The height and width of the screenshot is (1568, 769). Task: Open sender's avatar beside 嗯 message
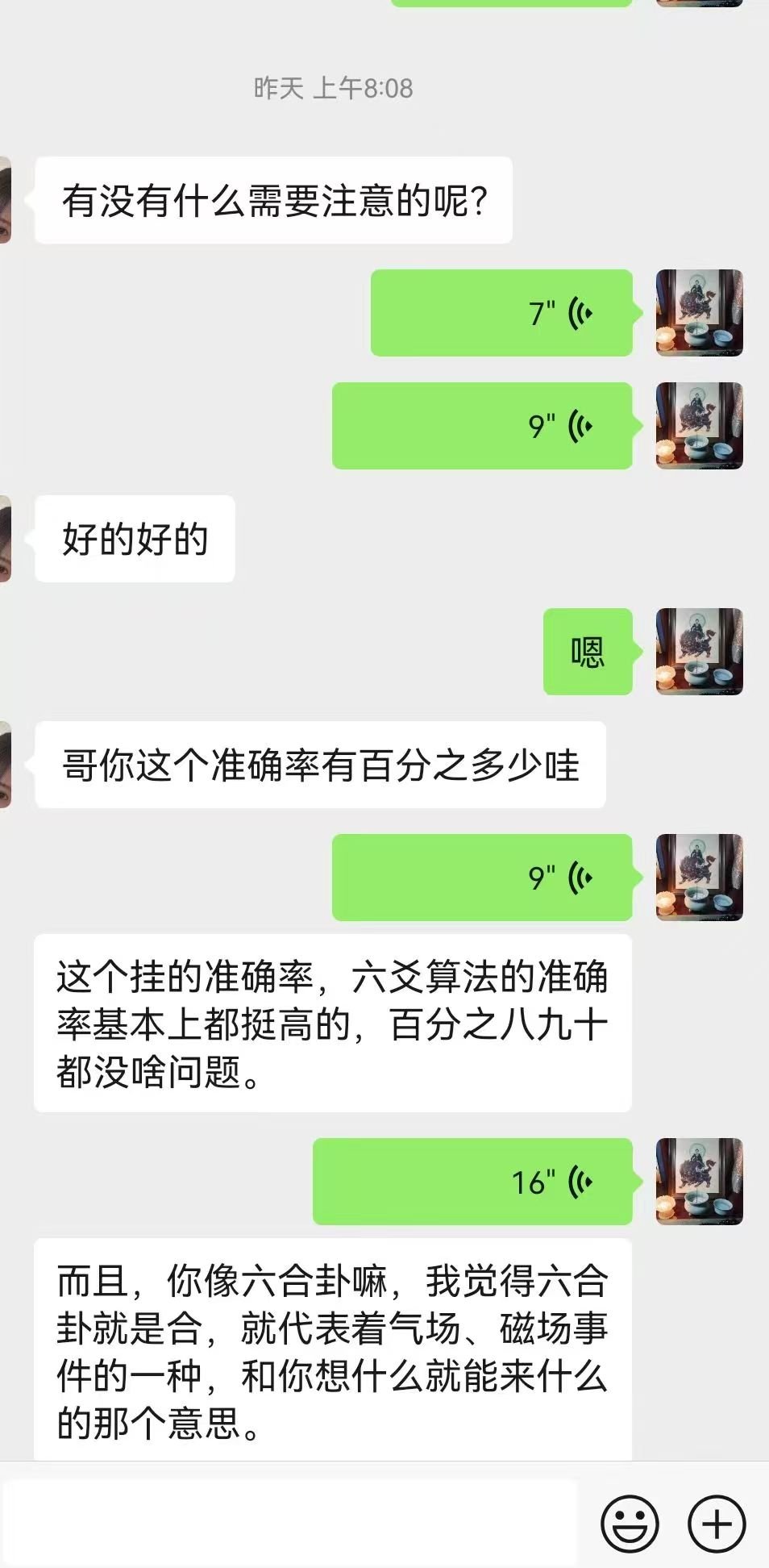tap(699, 652)
